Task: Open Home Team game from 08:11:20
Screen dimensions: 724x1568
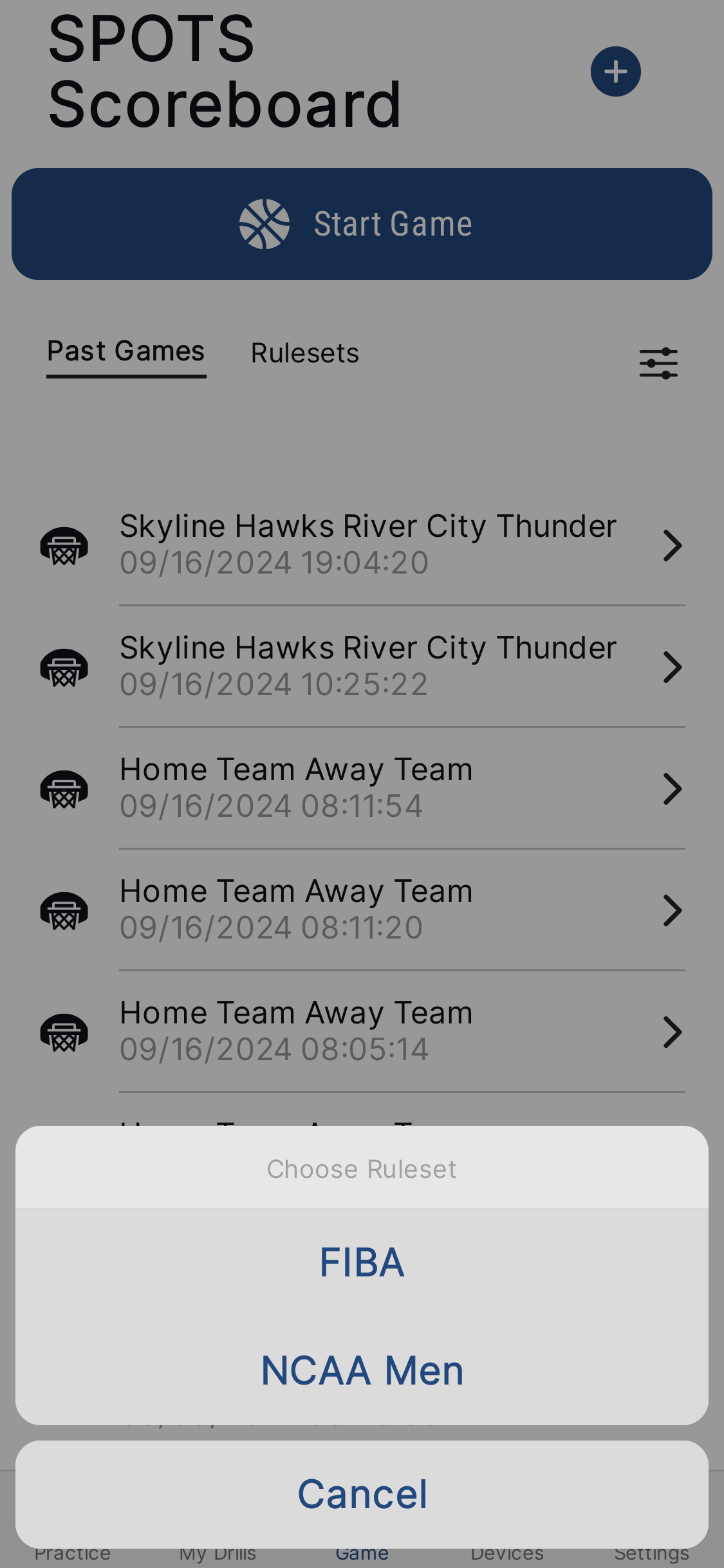Action: tap(386, 910)
